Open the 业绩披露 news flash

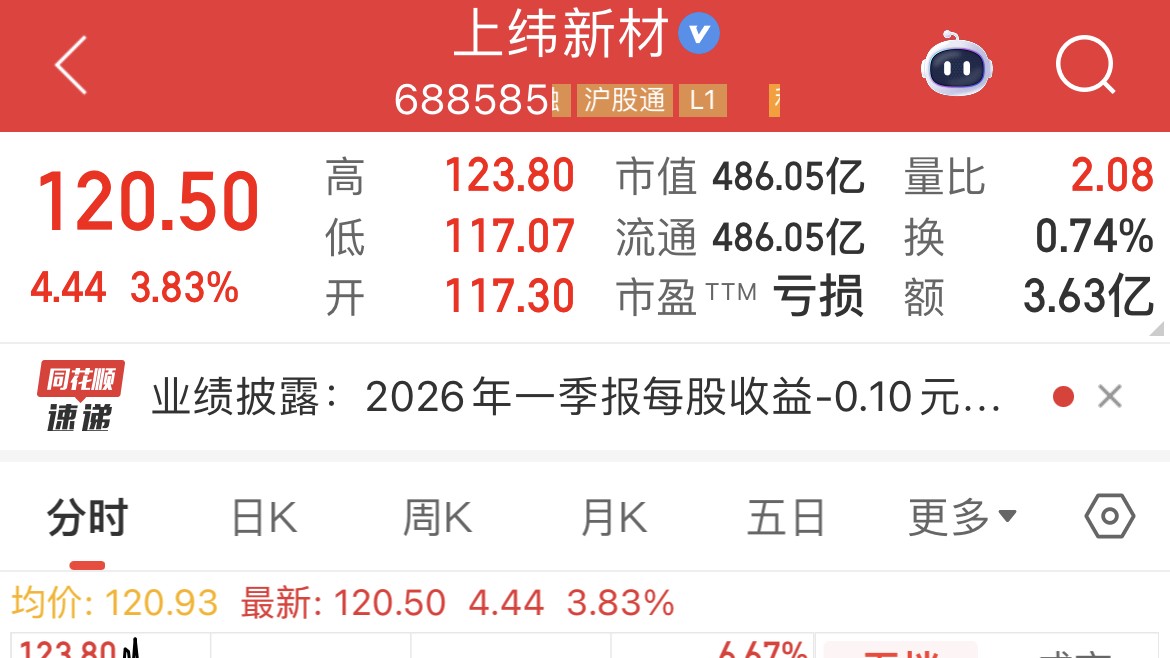pos(575,398)
